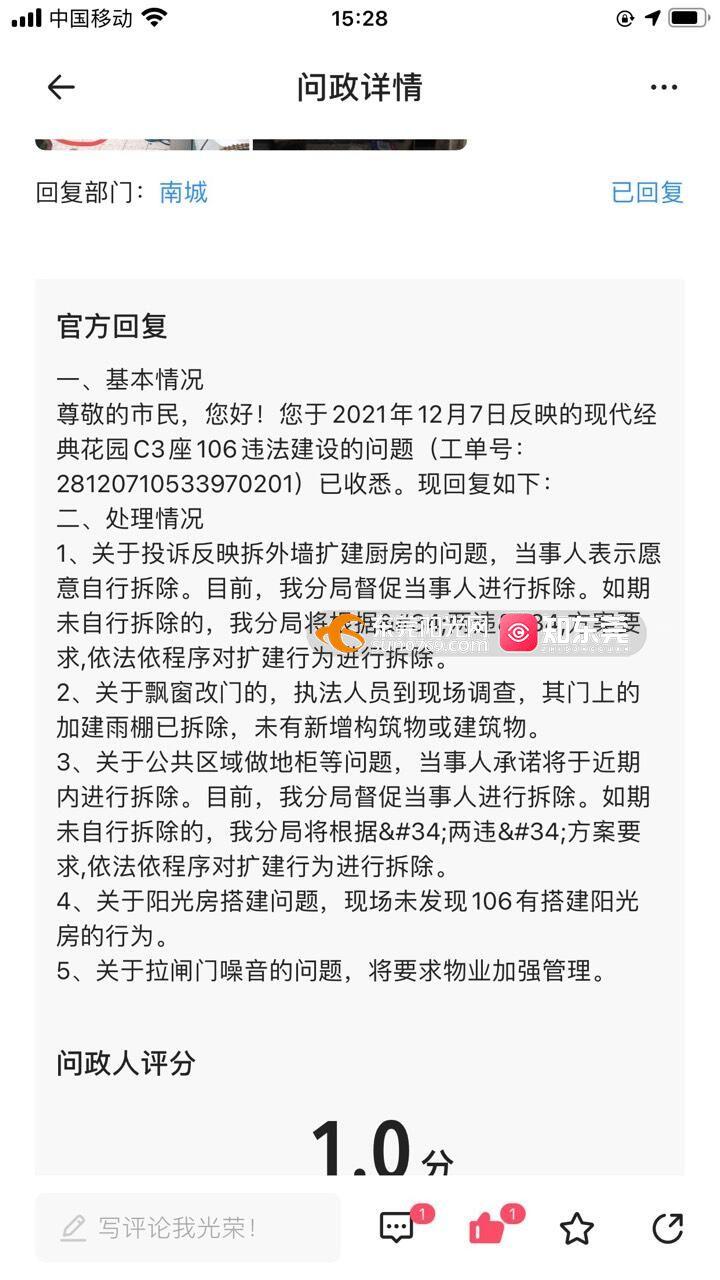Go back using the top-left arrow
The width and height of the screenshot is (720, 1280).
pyautogui.click(x=61, y=87)
